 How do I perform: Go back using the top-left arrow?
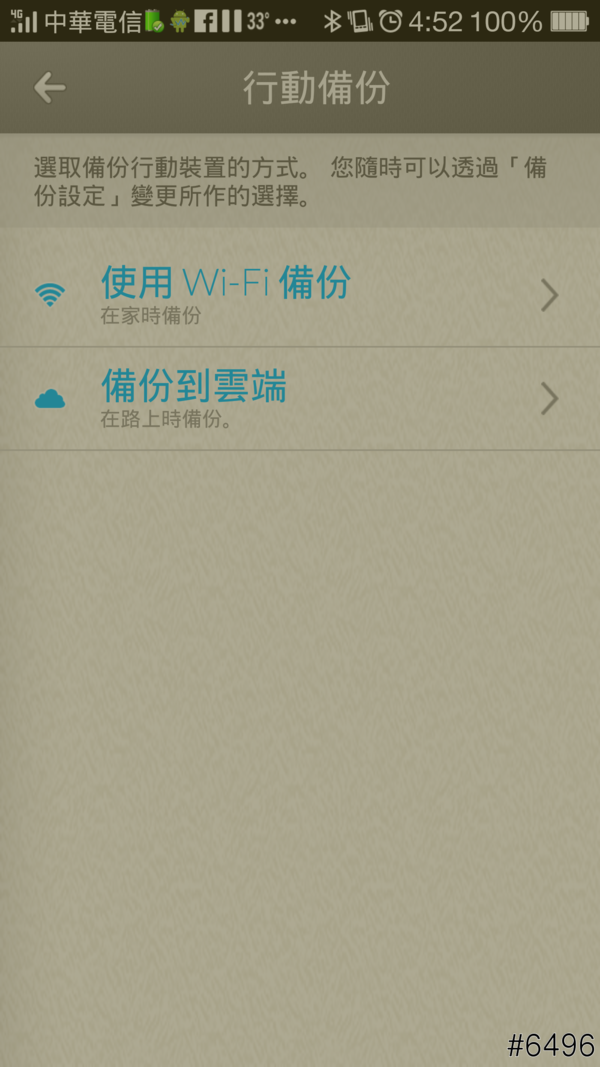pos(49,88)
